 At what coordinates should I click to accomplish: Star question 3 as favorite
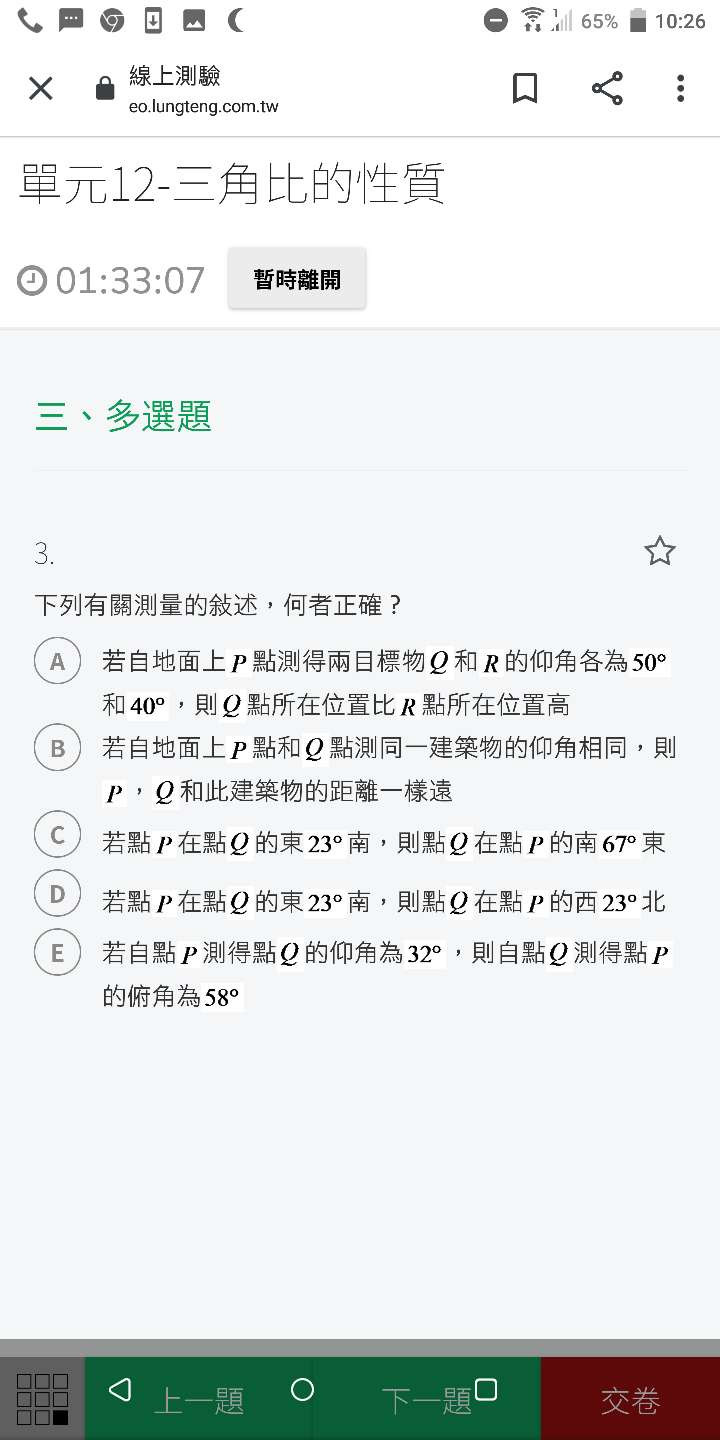659,551
